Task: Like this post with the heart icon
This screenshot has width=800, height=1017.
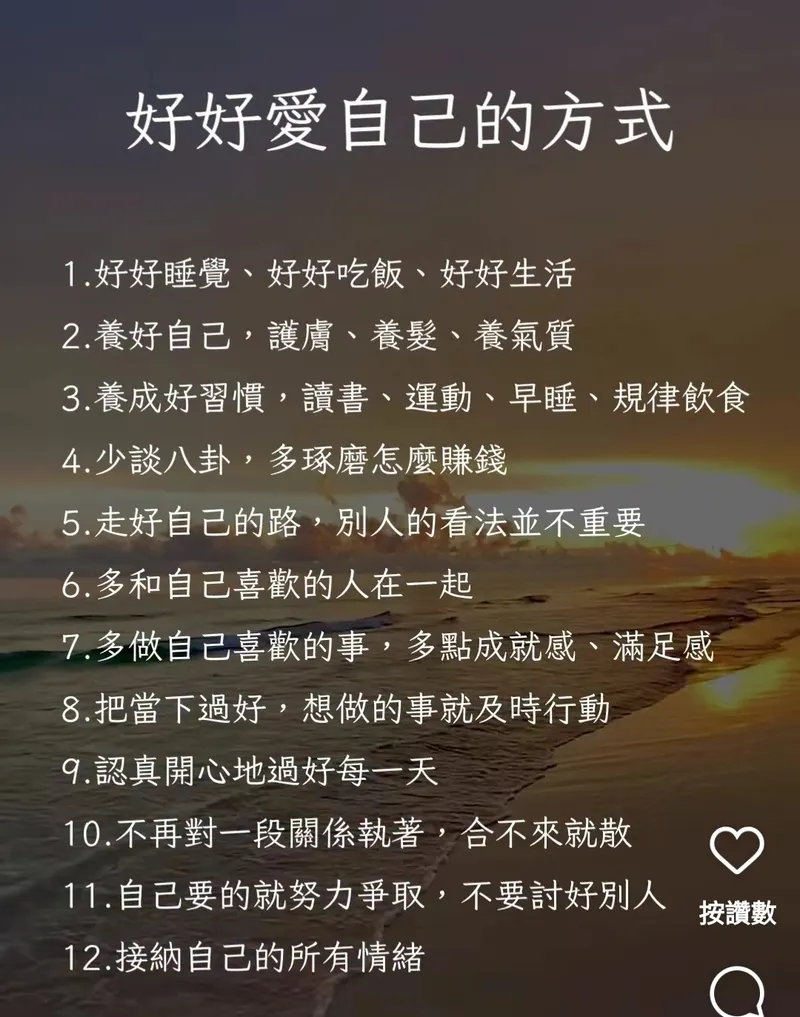Action: point(737,850)
